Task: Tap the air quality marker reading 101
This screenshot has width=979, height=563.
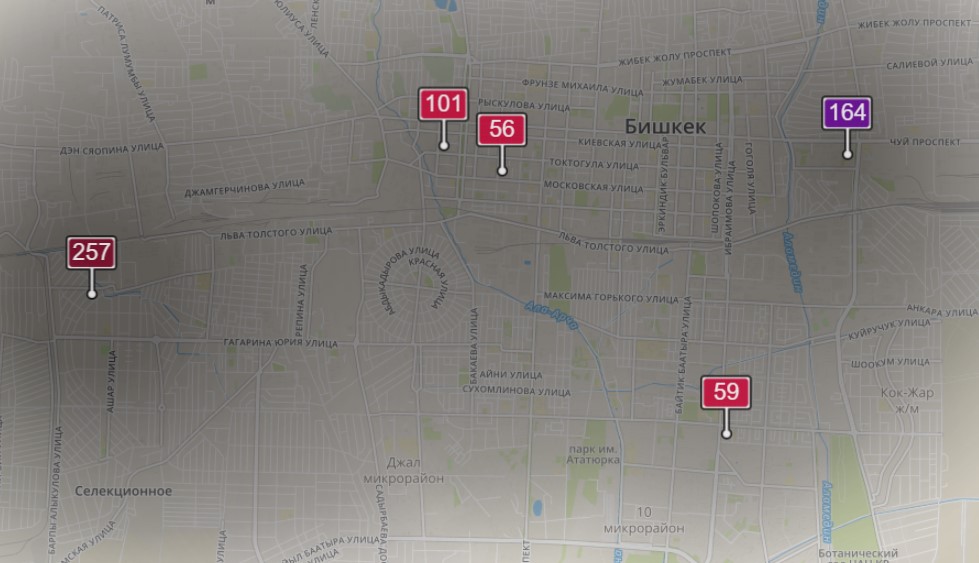Action: coord(443,104)
